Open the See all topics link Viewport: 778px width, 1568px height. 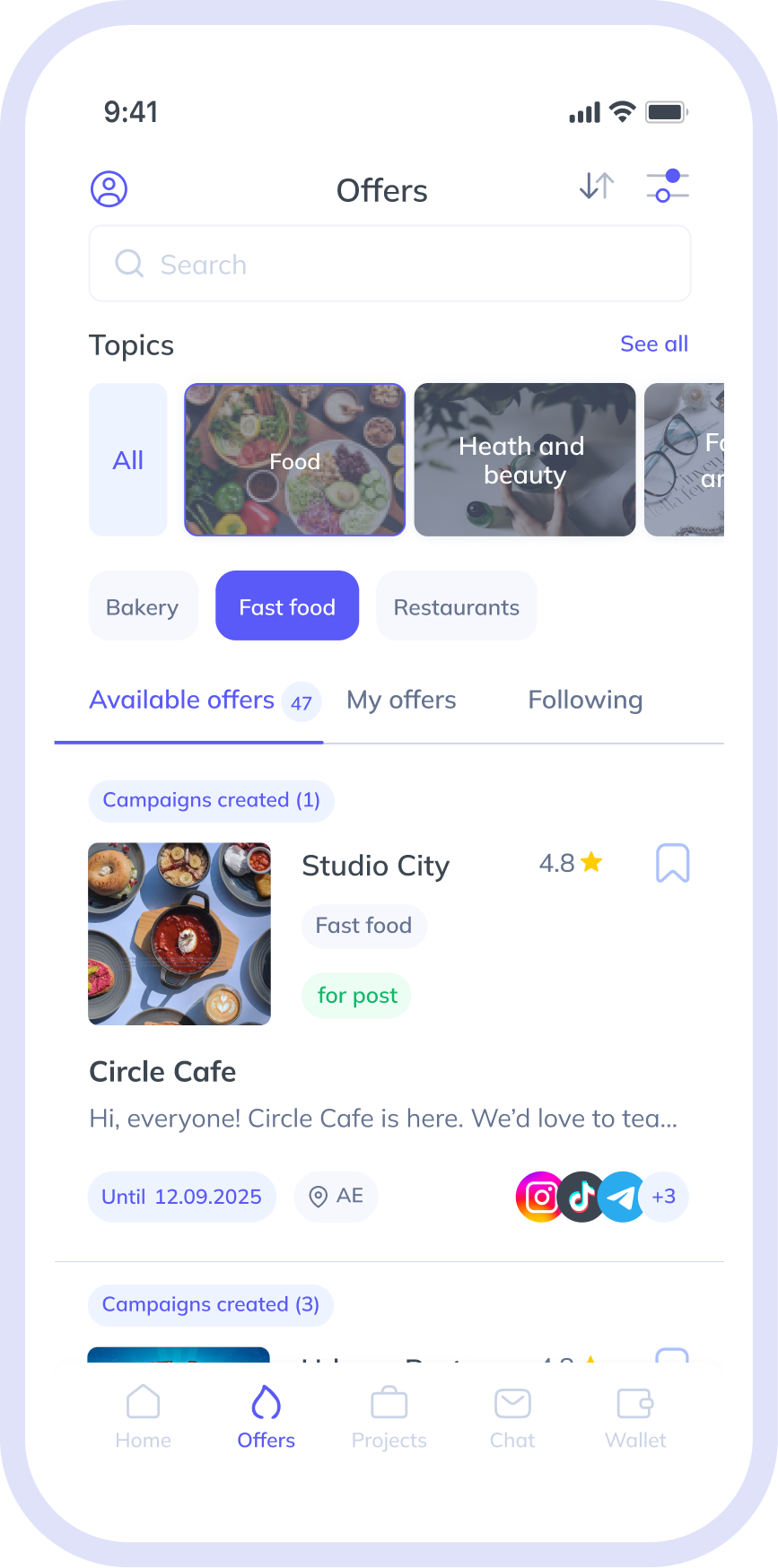click(653, 344)
